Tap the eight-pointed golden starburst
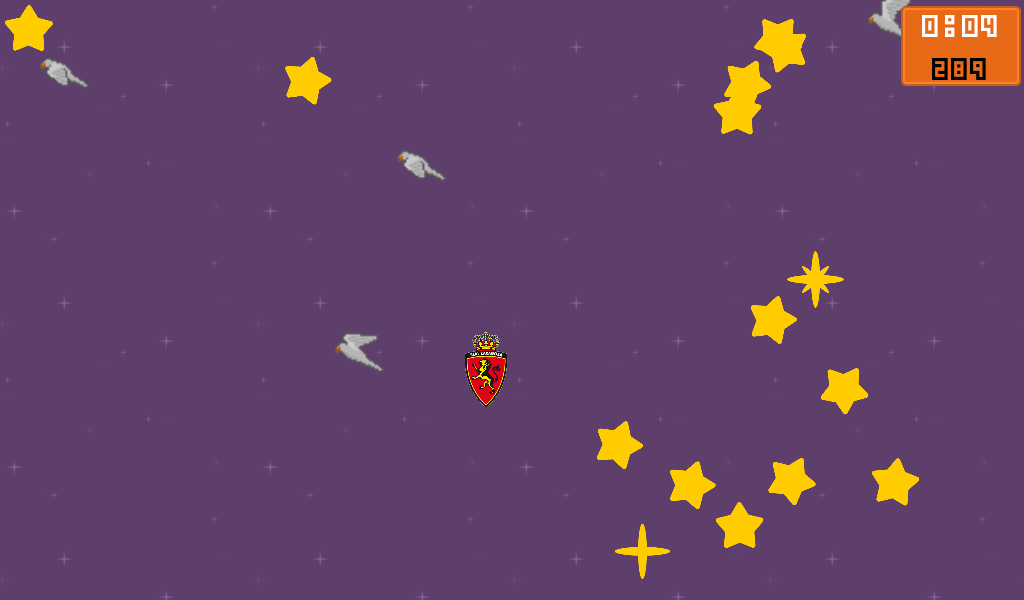1024x600 pixels. point(815,279)
